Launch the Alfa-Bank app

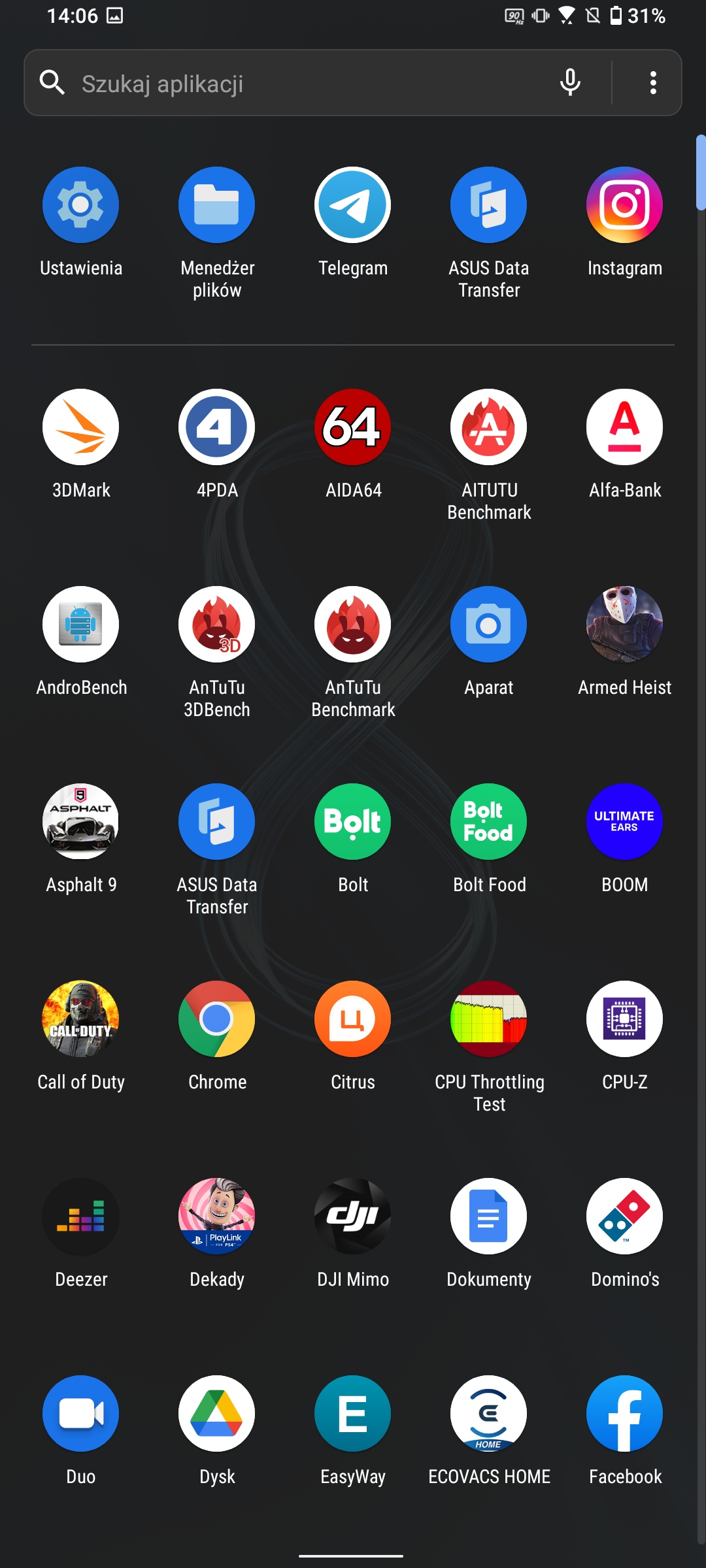[x=625, y=427]
